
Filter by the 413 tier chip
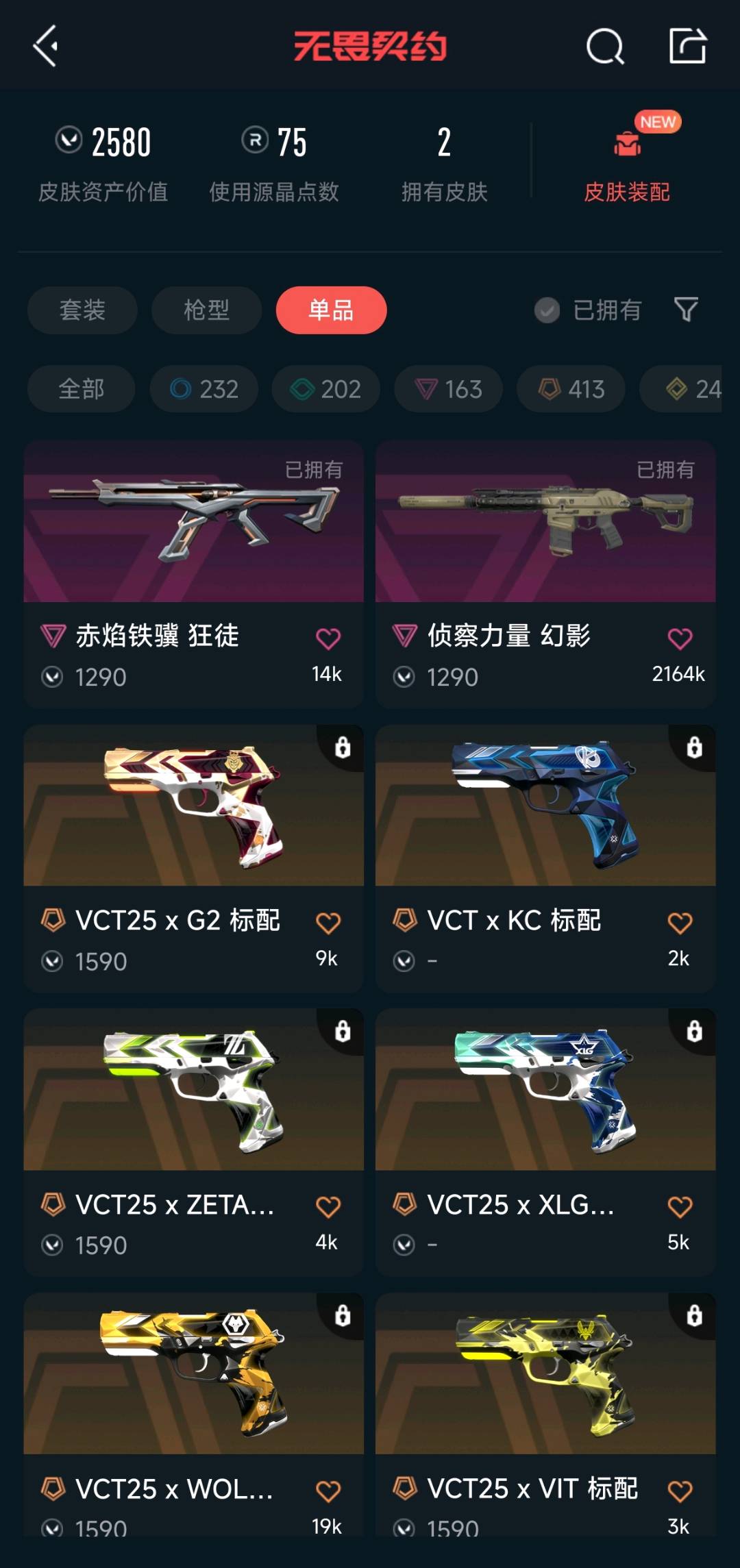tap(571, 389)
